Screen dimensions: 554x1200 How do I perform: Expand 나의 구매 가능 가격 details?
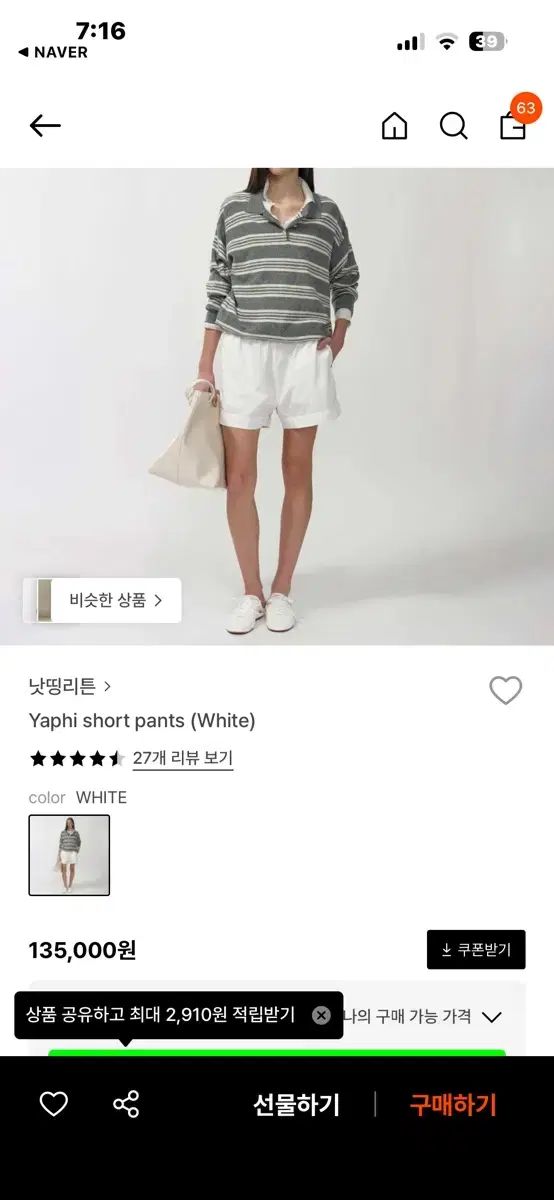[421, 1017]
